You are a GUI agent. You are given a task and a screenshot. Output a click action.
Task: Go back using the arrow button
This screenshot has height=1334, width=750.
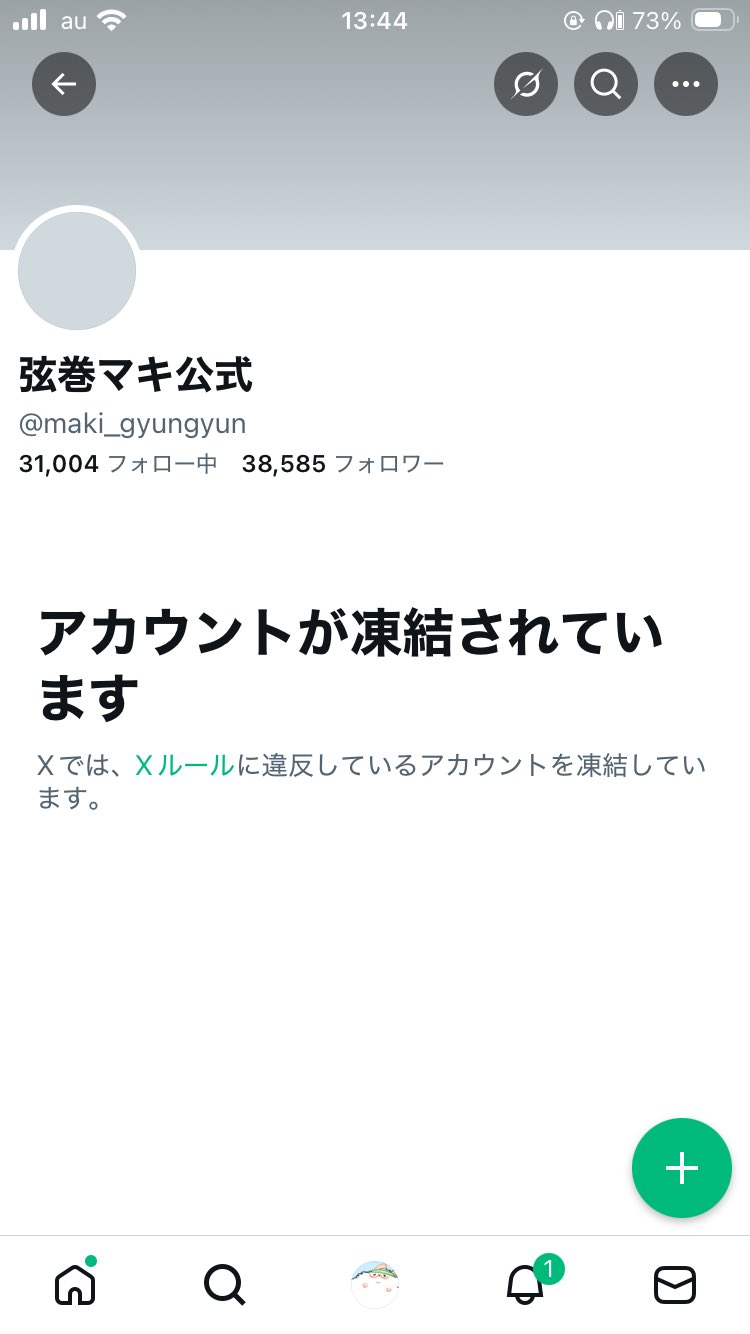click(64, 85)
